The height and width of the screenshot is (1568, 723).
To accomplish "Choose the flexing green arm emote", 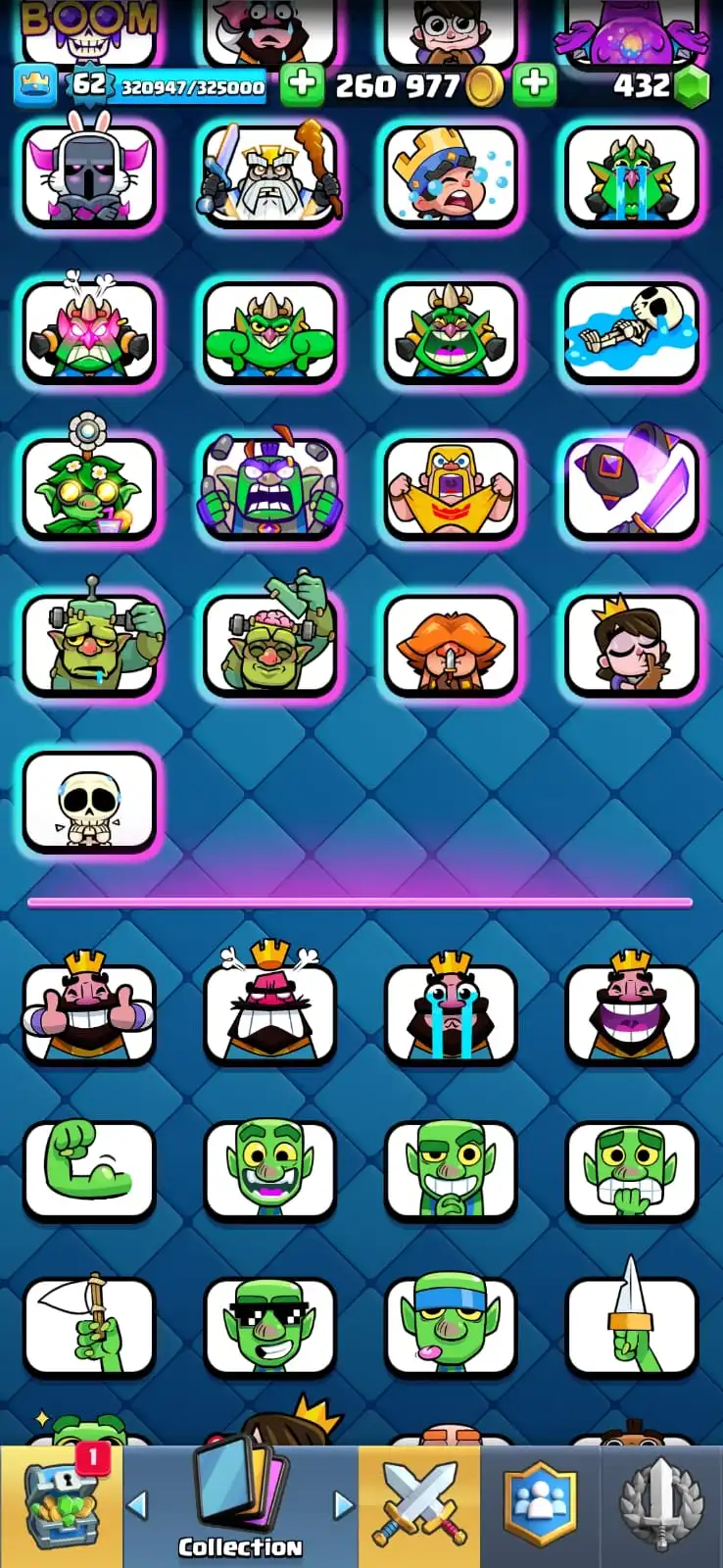I will pos(89,1170).
